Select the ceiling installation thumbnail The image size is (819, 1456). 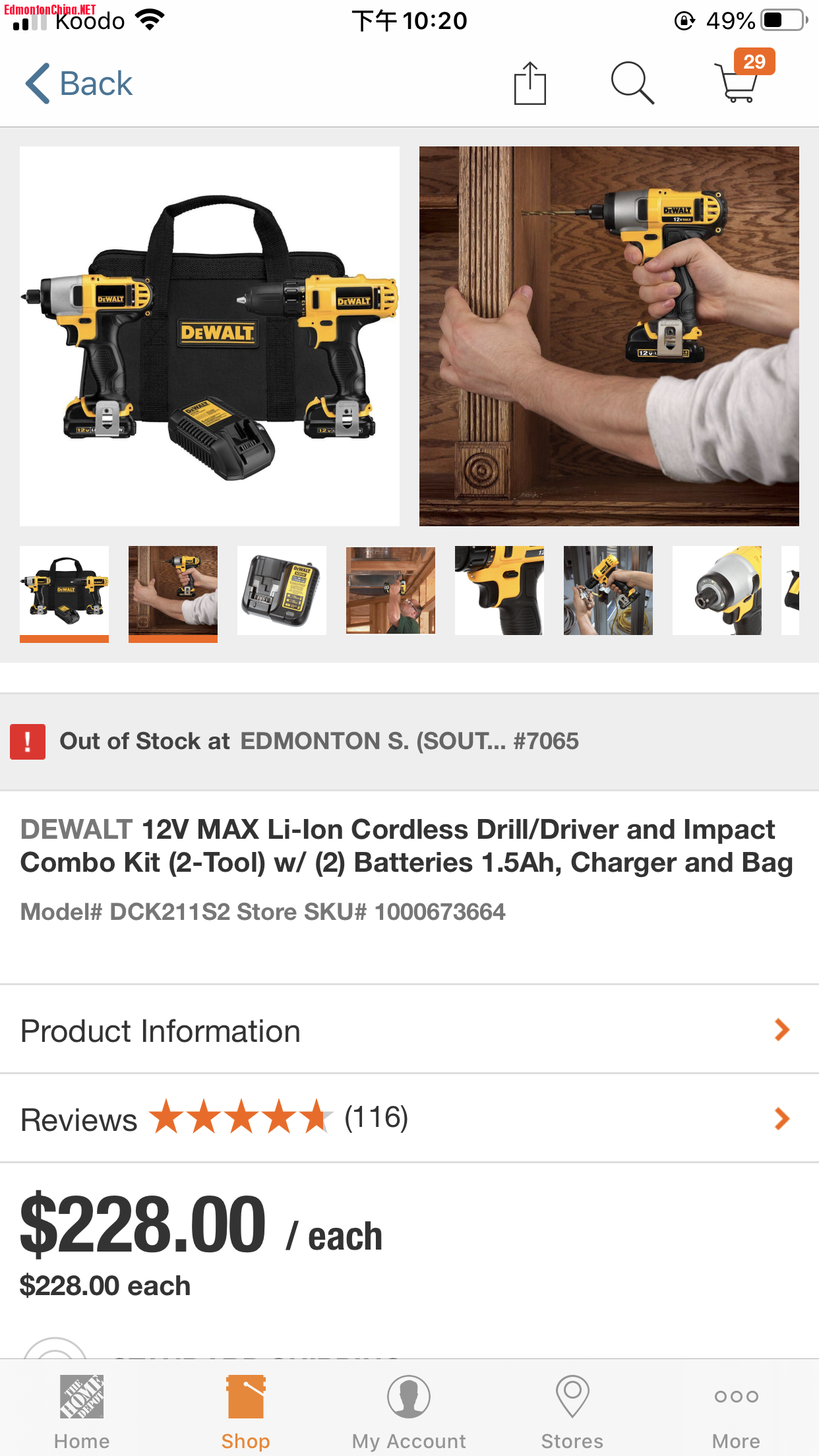[x=390, y=591]
